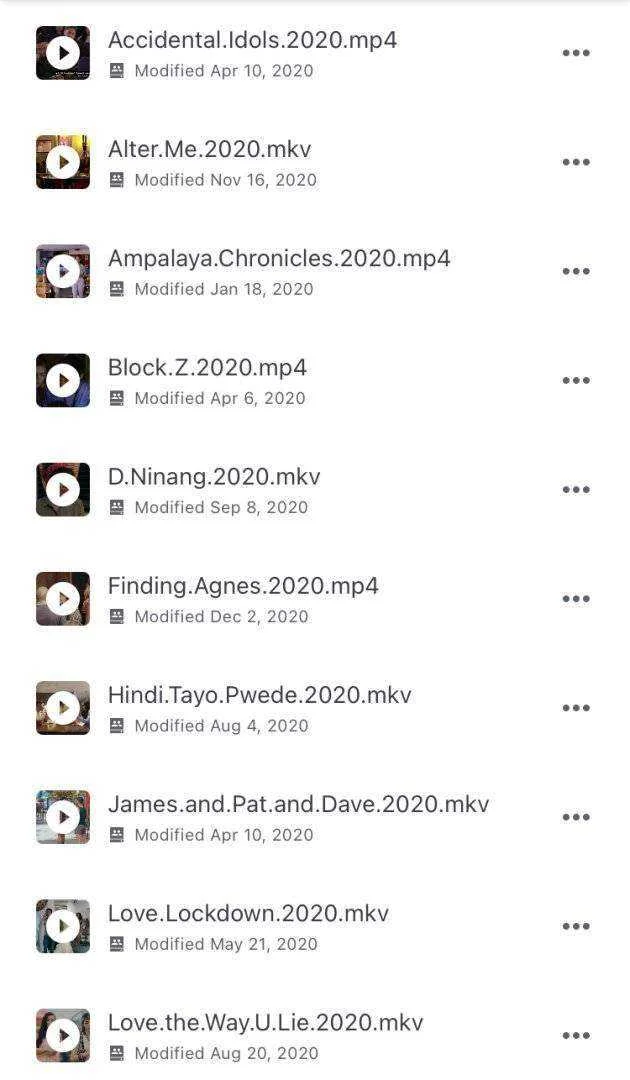Open more options for Accidental.Idols.2020.mp4

[576, 53]
